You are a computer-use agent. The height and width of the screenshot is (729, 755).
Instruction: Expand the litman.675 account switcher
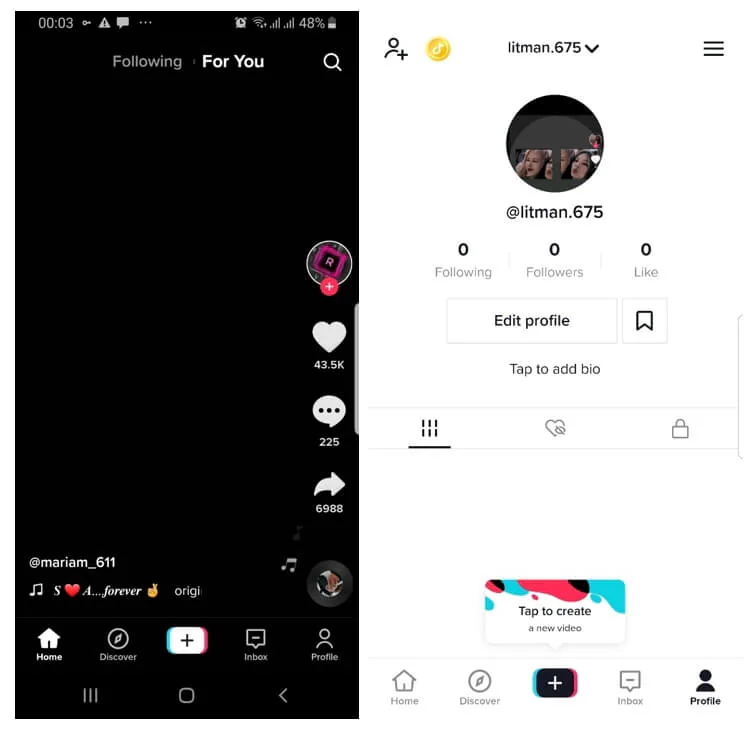(553, 48)
